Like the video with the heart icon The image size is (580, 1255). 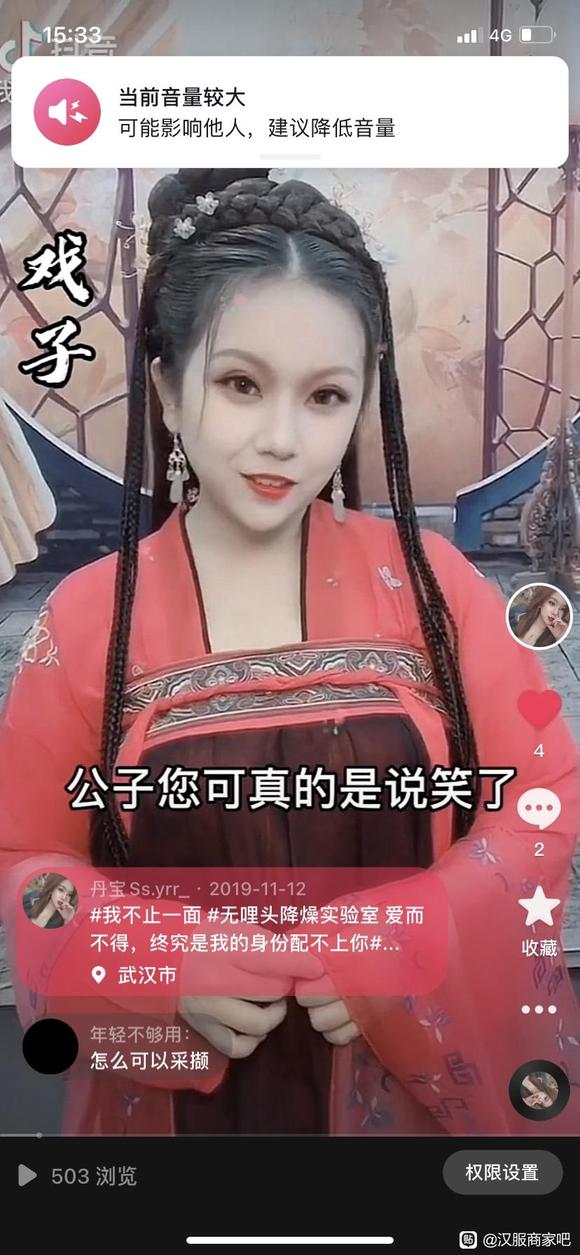click(x=539, y=709)
